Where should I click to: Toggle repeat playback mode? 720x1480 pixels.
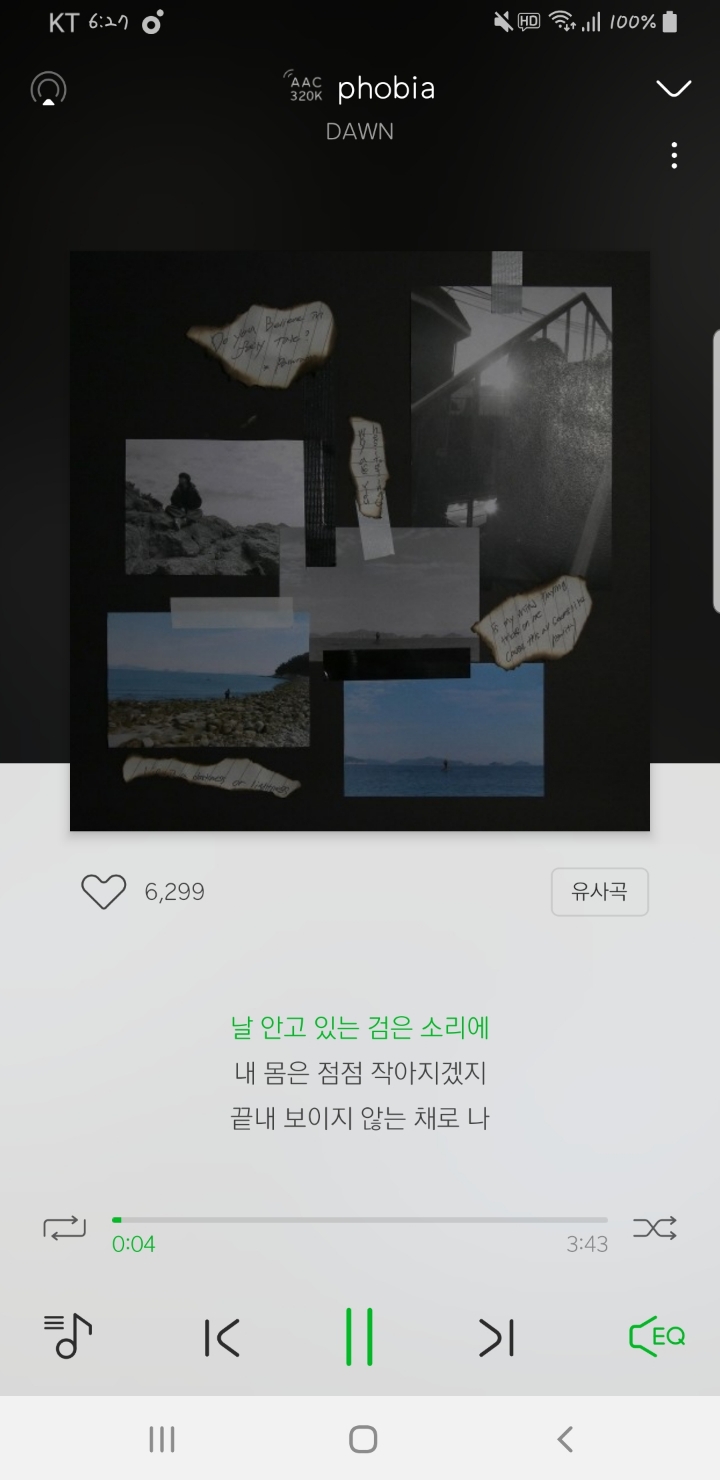click(x=64, y=1228)
